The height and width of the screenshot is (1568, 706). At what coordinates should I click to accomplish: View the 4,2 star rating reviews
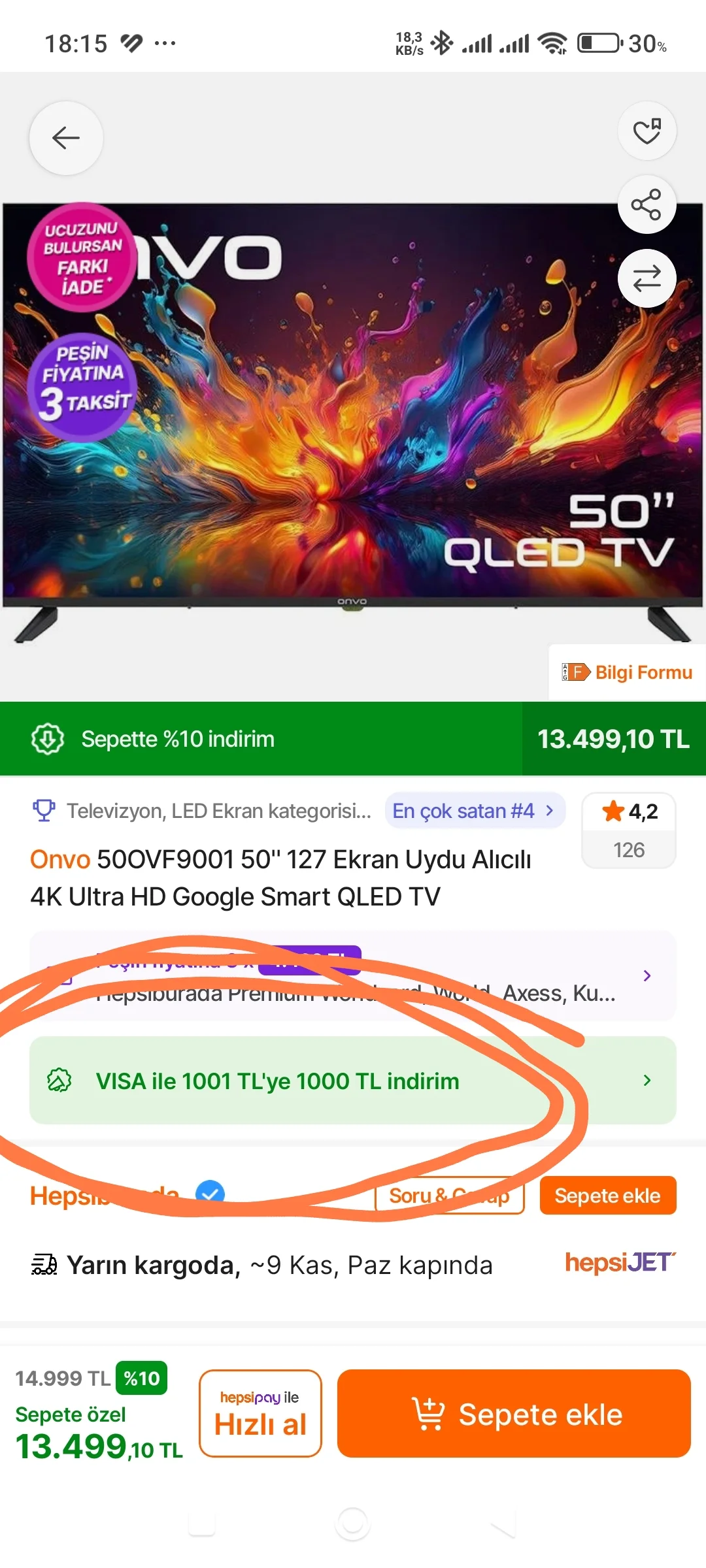629,830
